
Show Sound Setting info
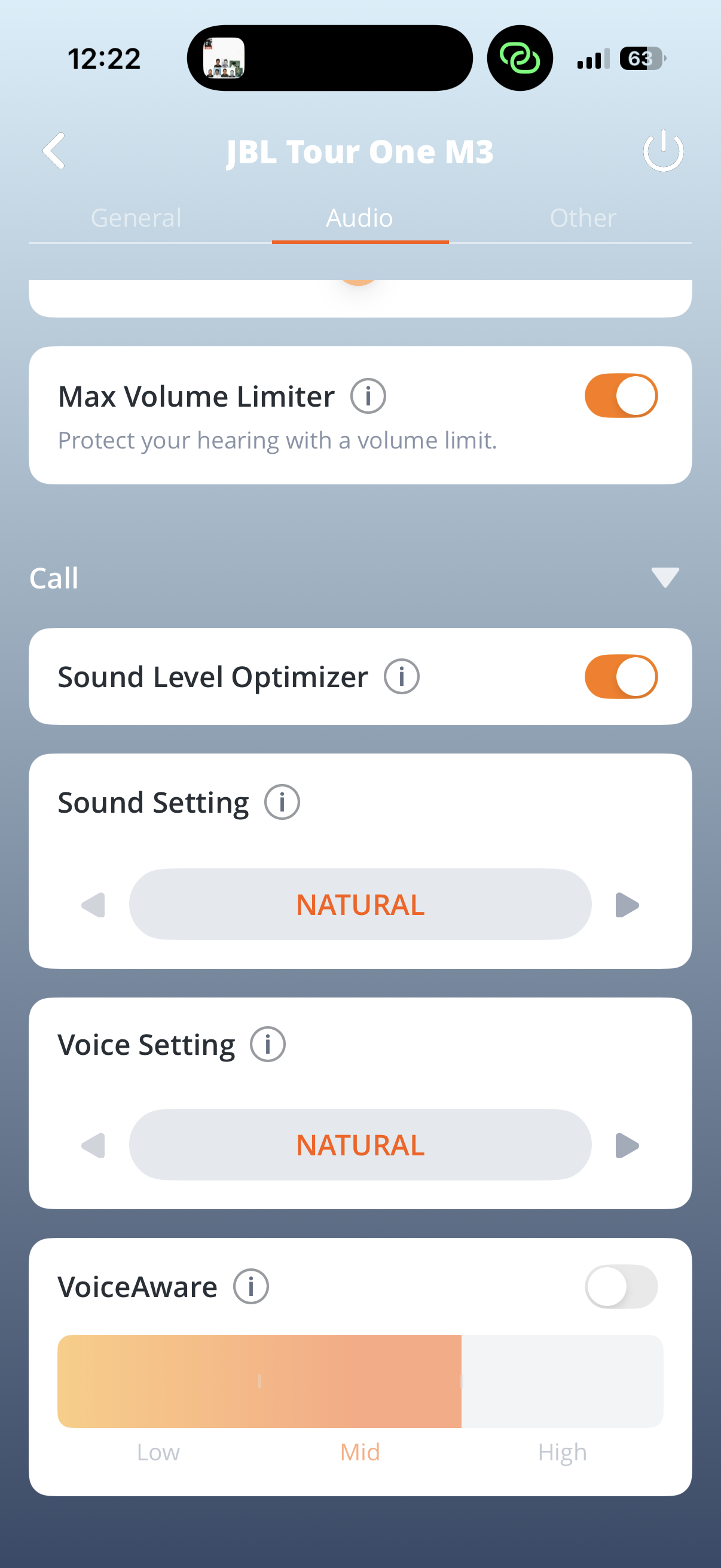point(282,803)
